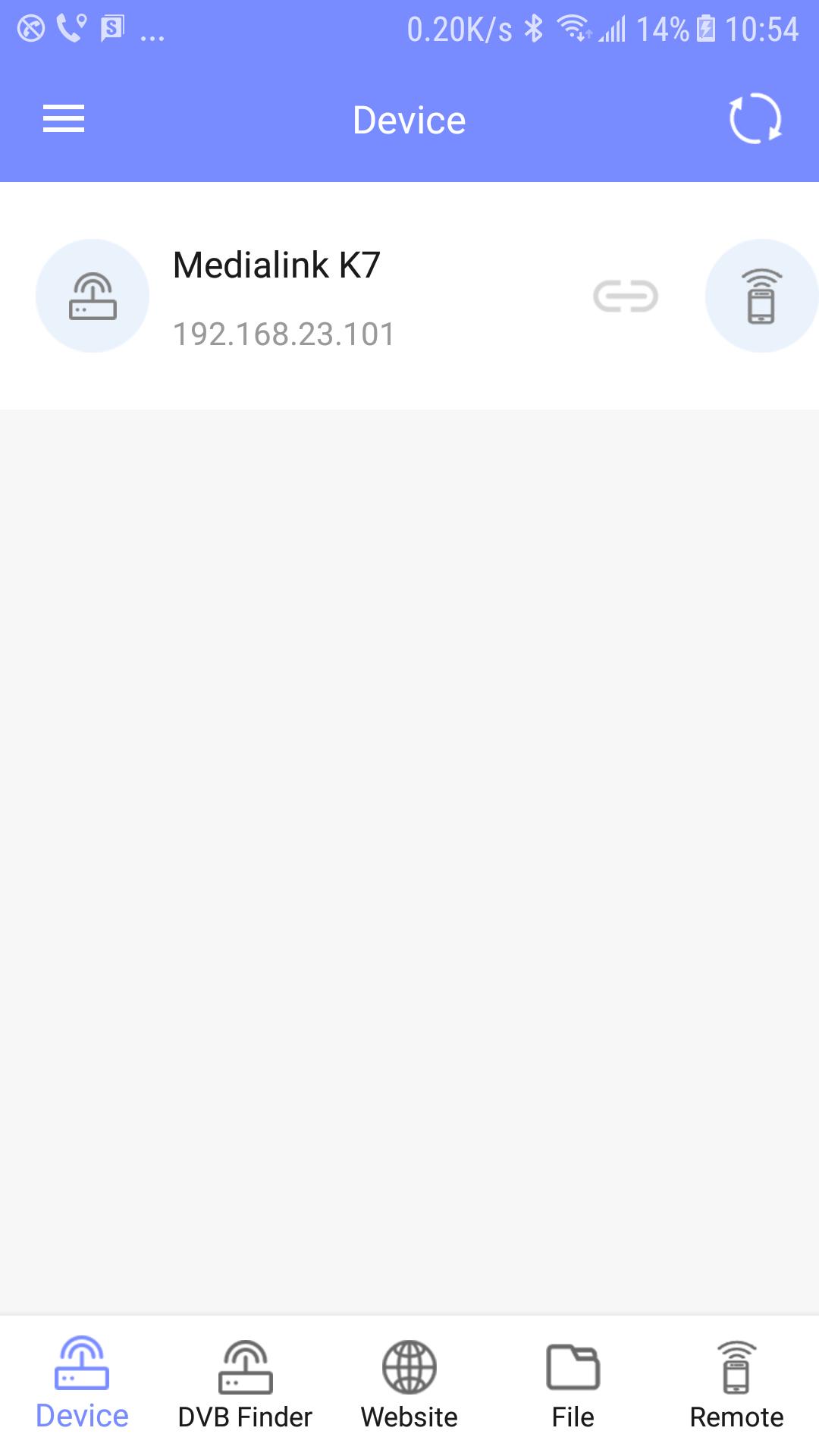Screen dimensions: 819x1456
Task: Open the File tab
Action: 573,1385
